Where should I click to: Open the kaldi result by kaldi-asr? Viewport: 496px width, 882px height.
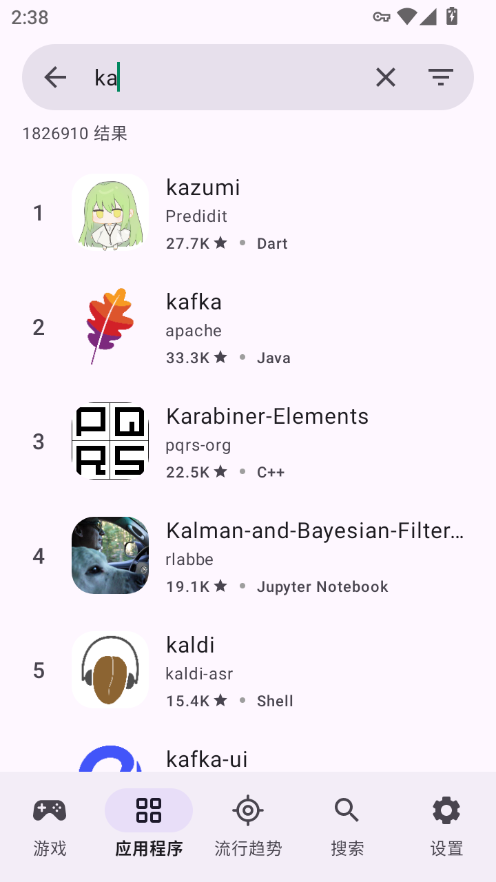248,670
